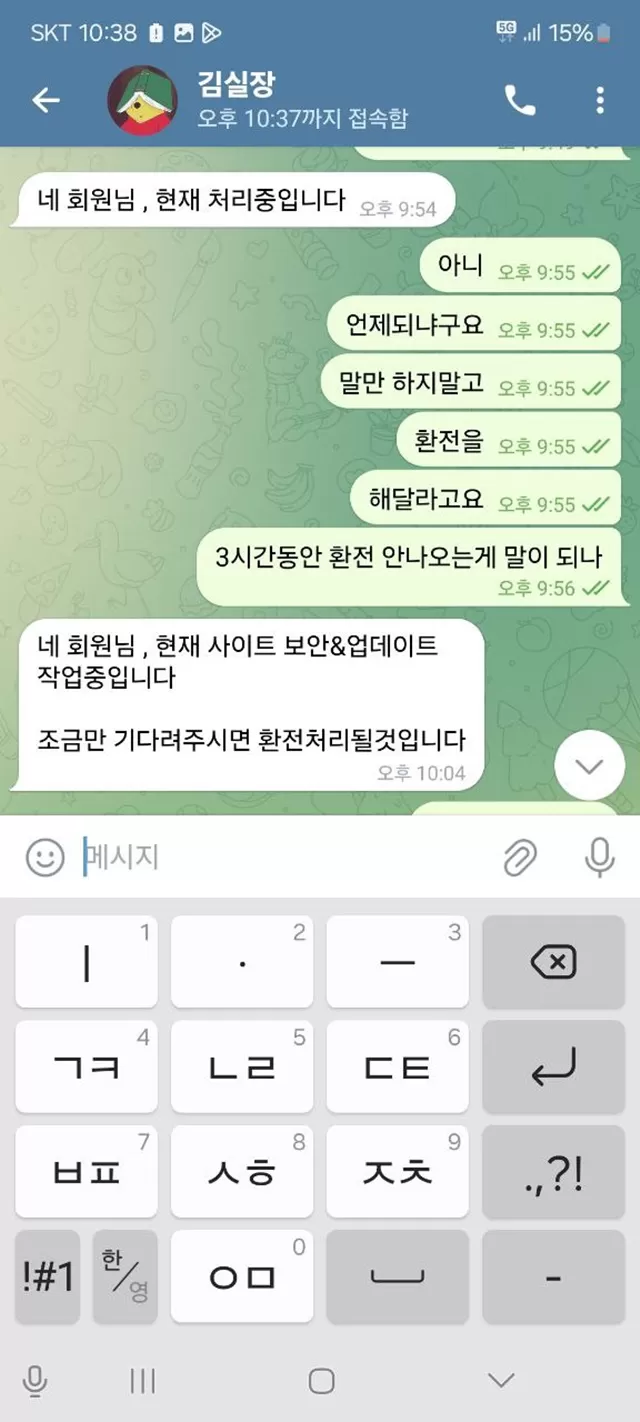The width and height of the screenshot is (640, 1422).
Task: Jump to the latest message with the down arrow
Action: coord(589,767)
